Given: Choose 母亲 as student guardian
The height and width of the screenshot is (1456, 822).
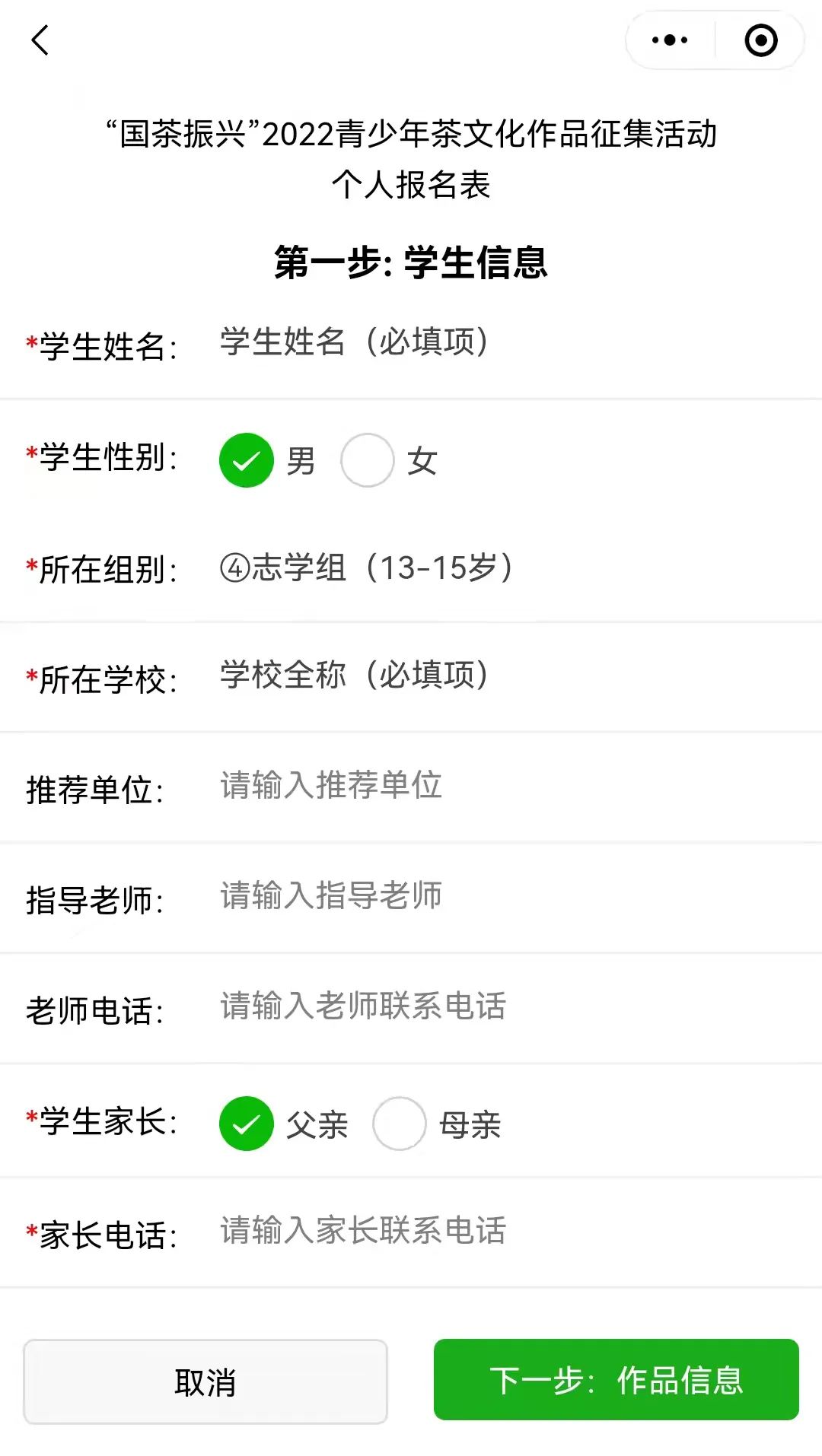Looking at the screenshot, I should coord(400,1124).
